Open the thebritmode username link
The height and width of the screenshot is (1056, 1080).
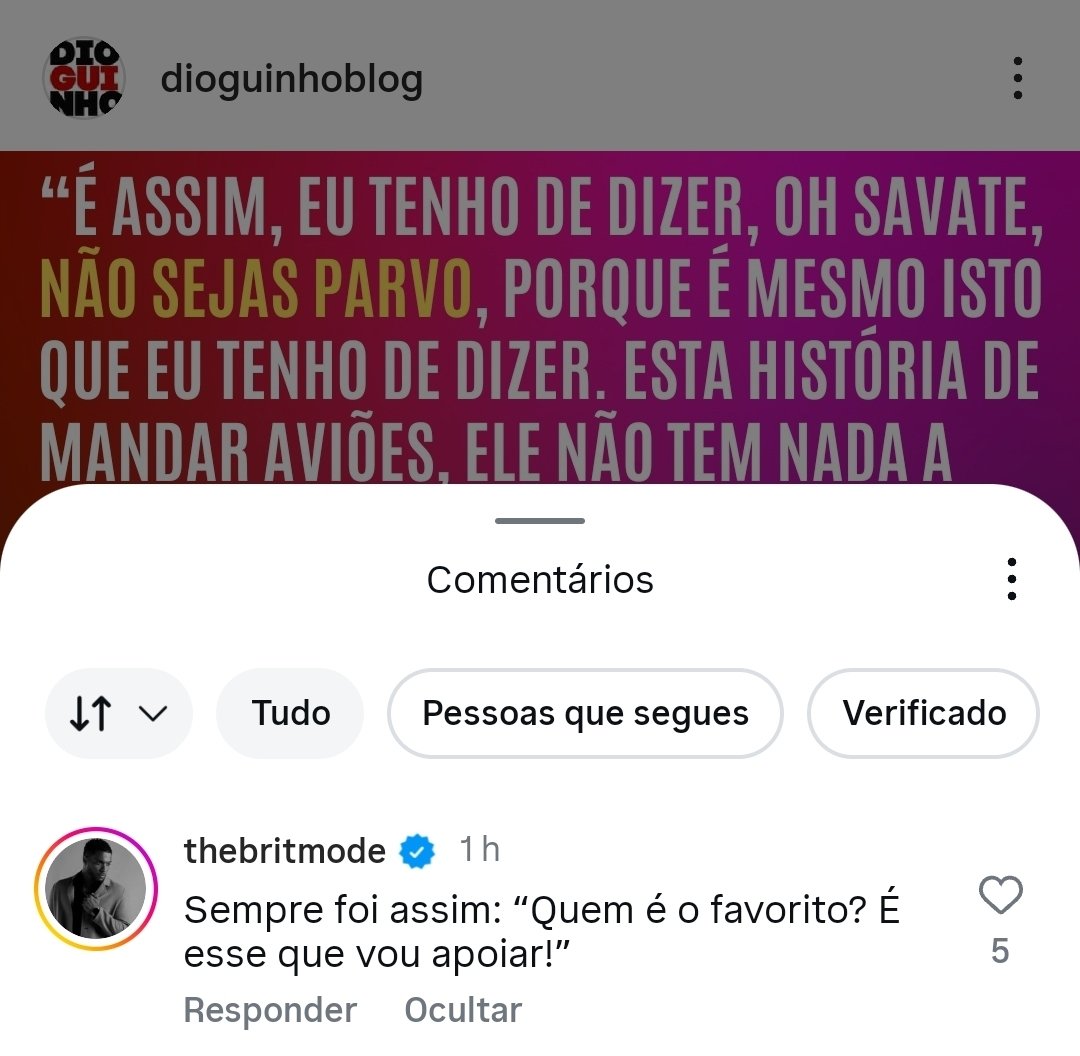[x=285, y=851]
